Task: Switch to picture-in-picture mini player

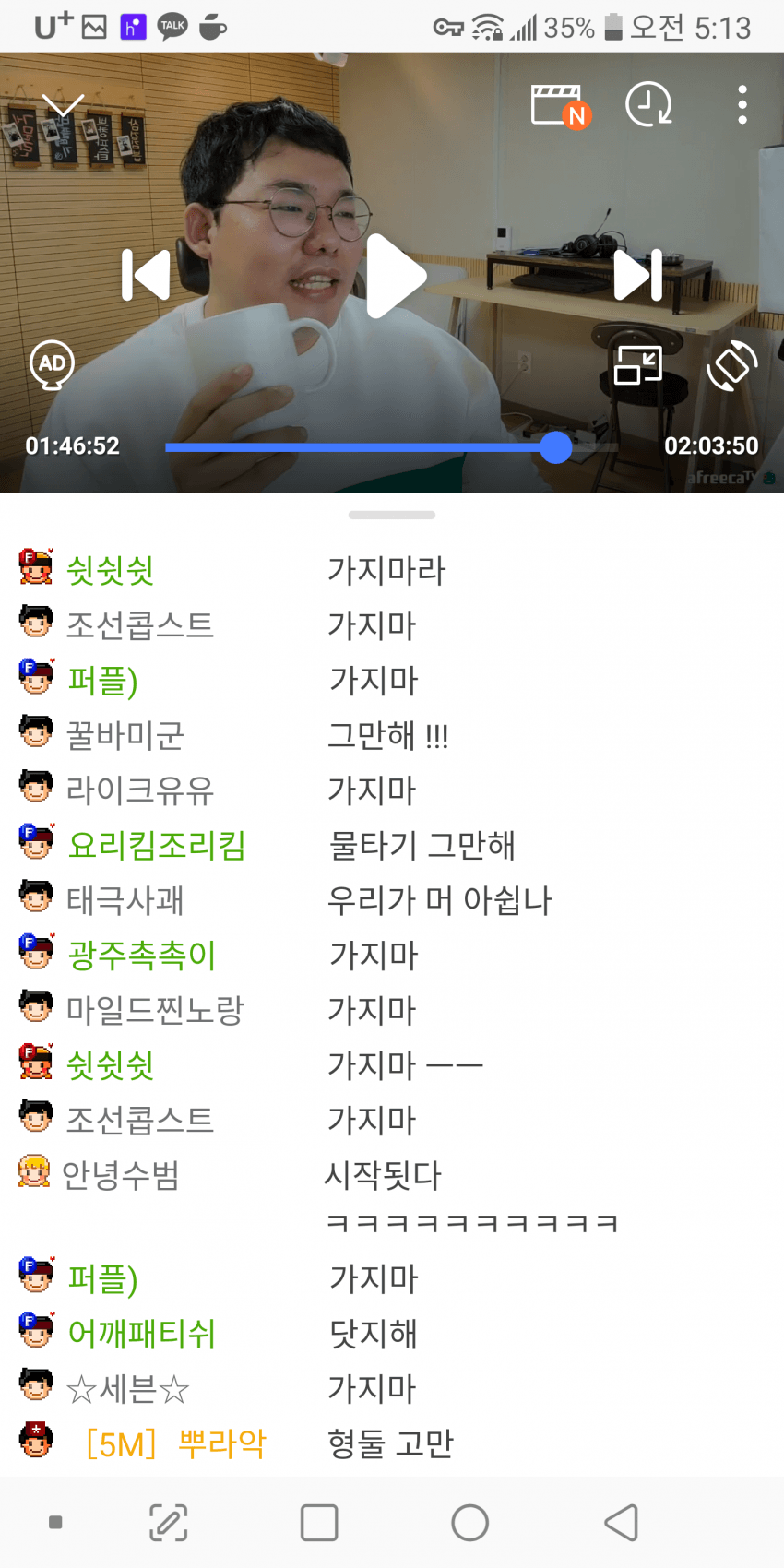Action: click(x=638, y=365)
